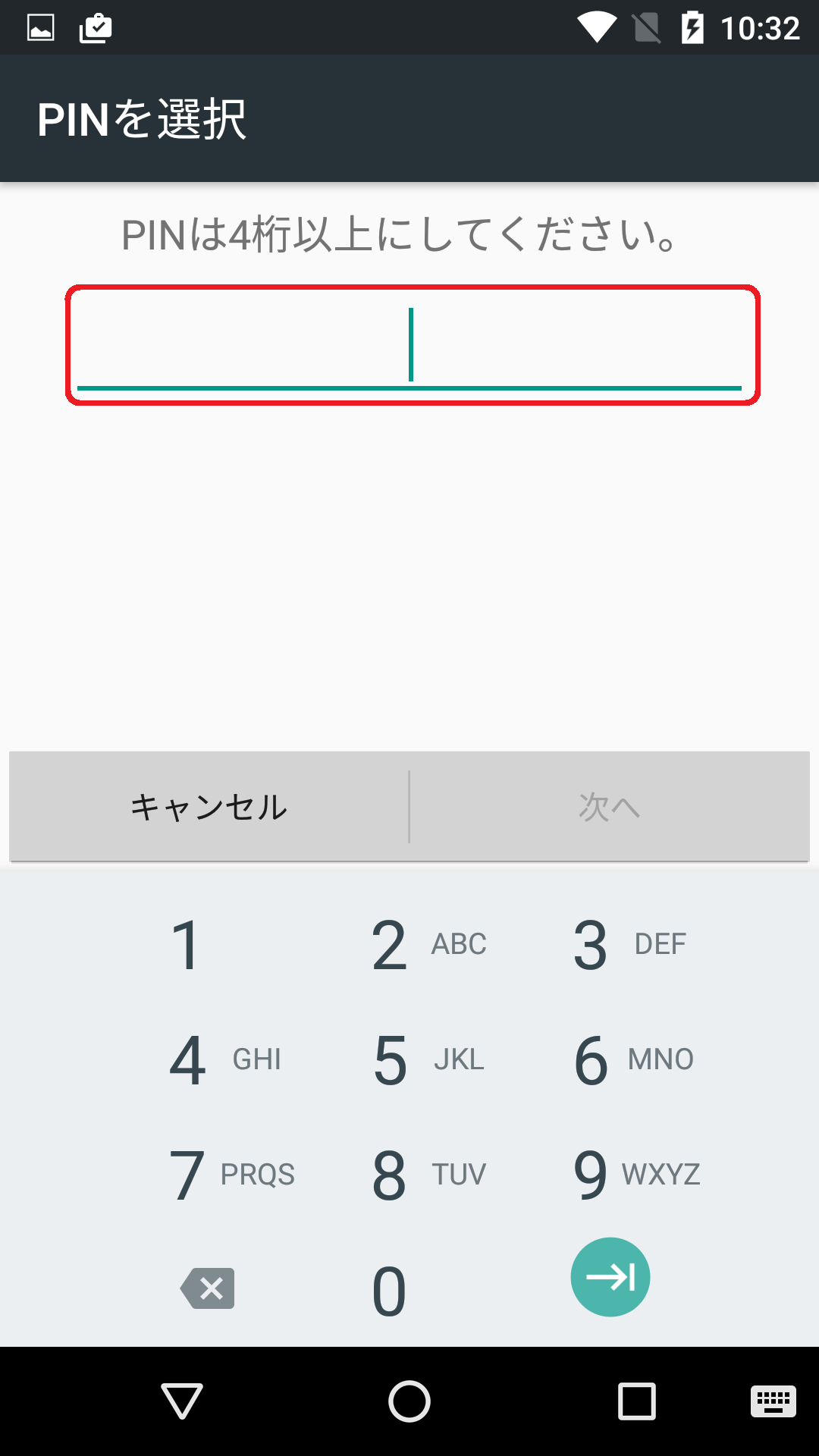Enter digit 4 GHI on keypad
The width and height of the screenshot is (819, 1456).
click(x=209, y=1060)
